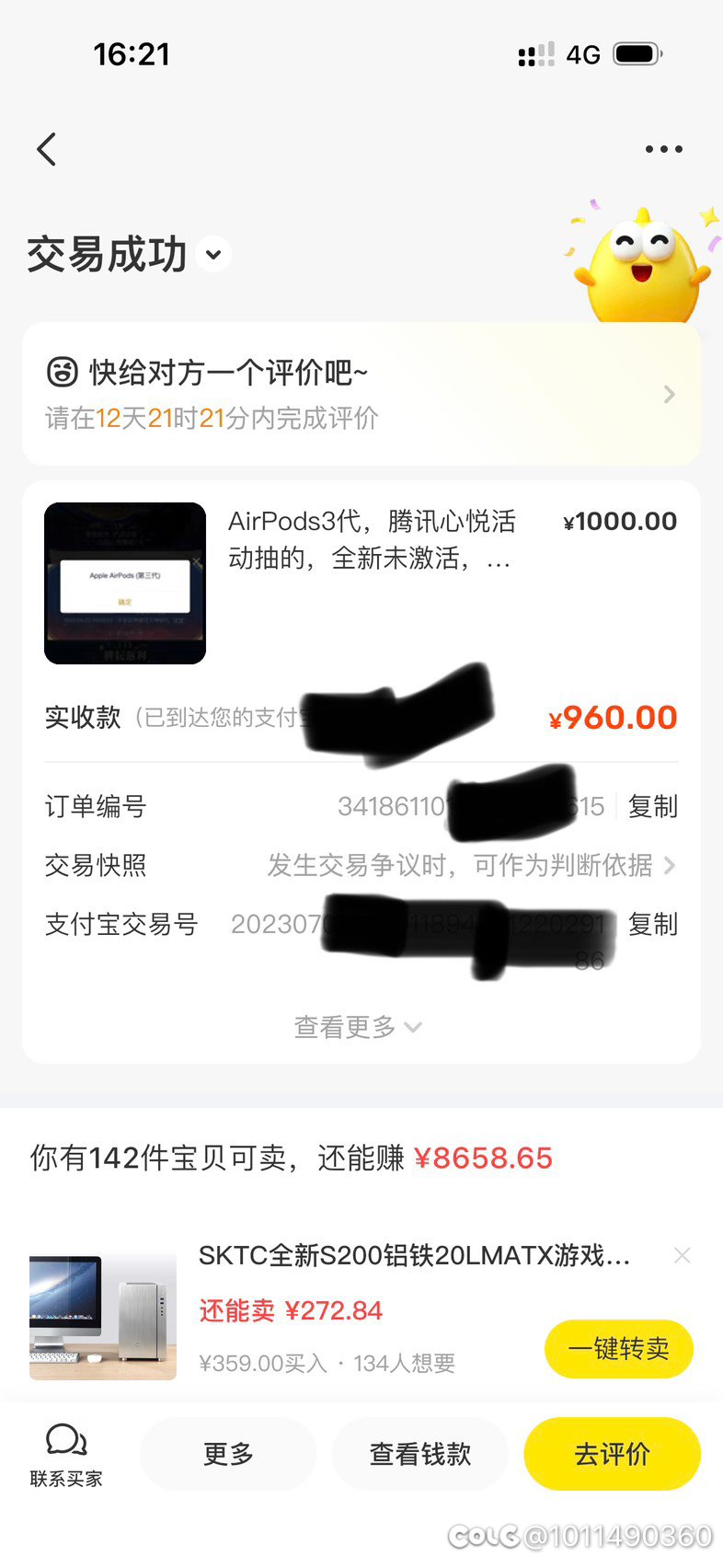Copy the 支付宝交易号
Screen dimensions: 723x1568
coord(653,924)
